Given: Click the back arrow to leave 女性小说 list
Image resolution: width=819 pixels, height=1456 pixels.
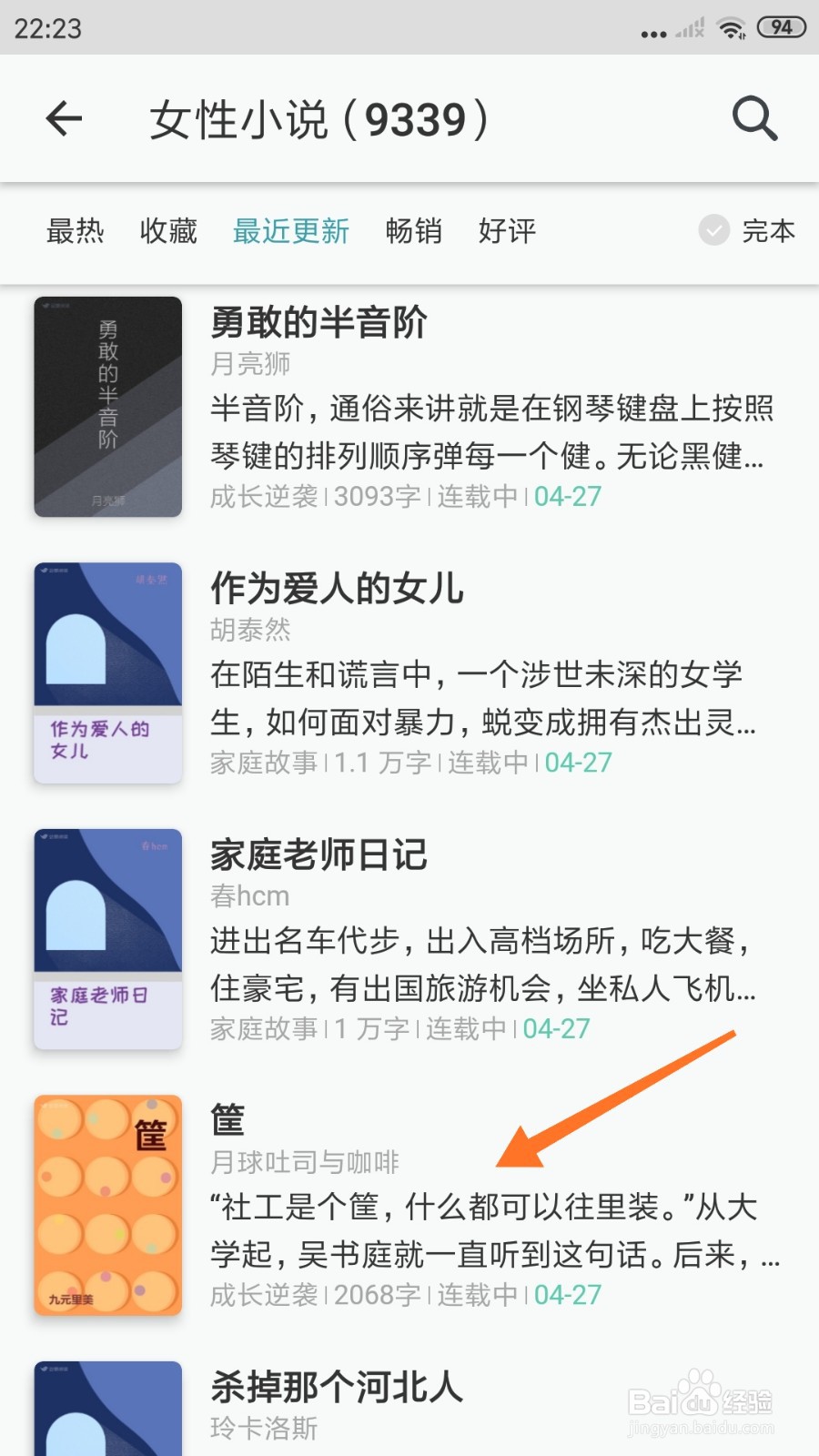Looking at the screenshot, I should (x=64, y=118).
